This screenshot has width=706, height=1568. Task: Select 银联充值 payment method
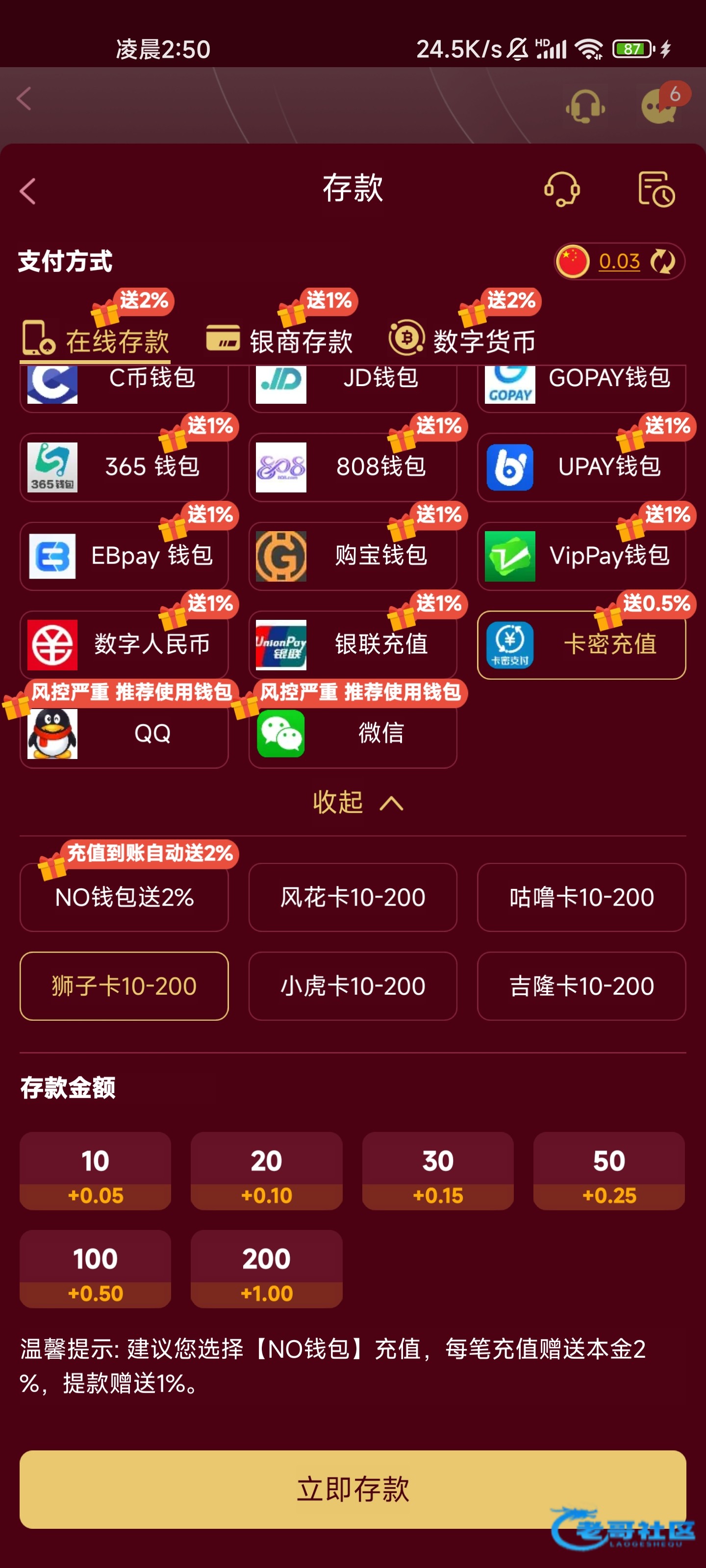click(353, 645)
